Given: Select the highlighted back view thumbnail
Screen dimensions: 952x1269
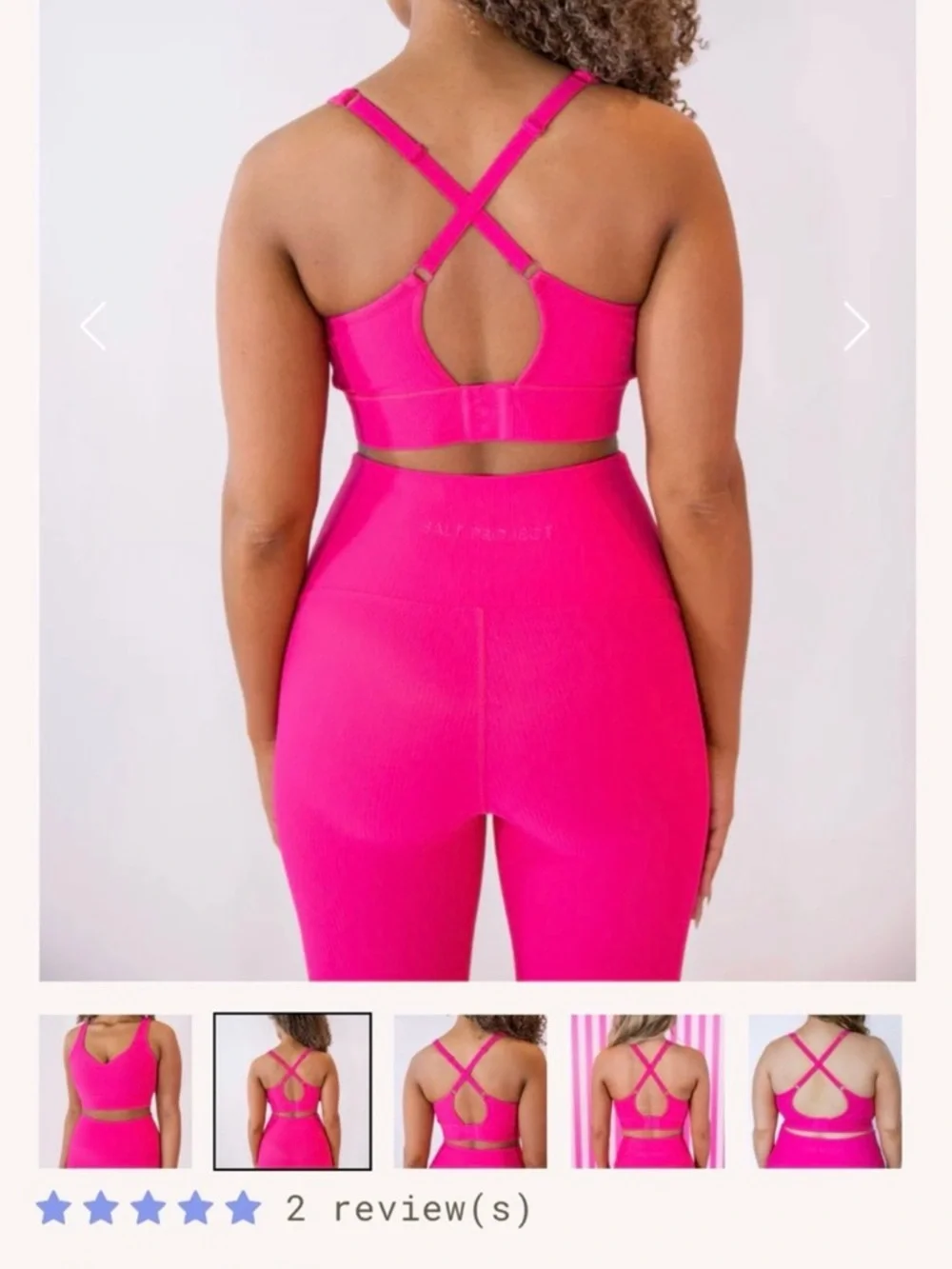Looking at the screenshot, I should click(x=292, y=1091).
